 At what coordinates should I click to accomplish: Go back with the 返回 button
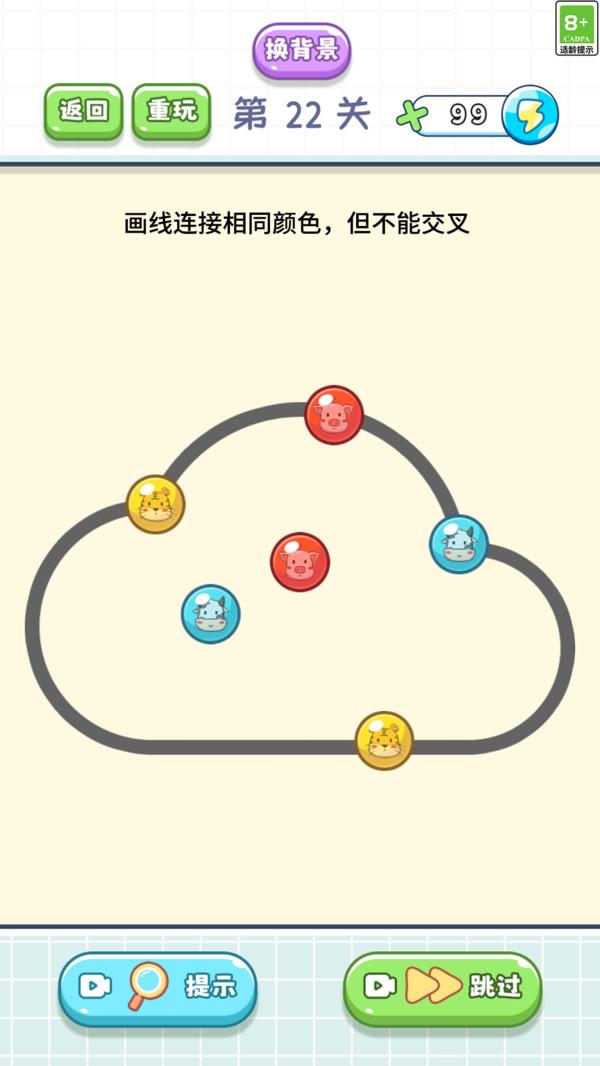(83, 111)
